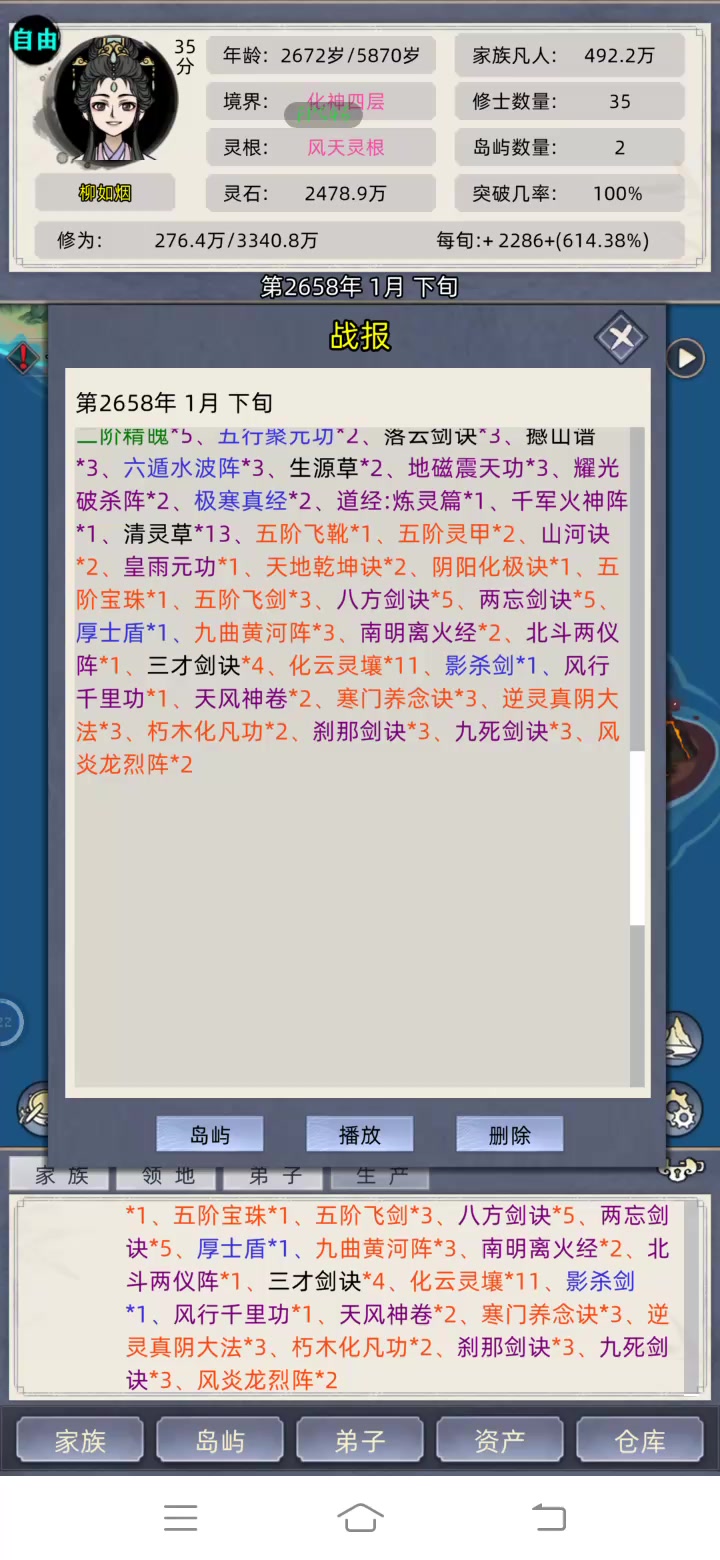720x1560 pixels.
Task: Open the 岛屿 bottom menu
Action: (x=220, y=1440)
